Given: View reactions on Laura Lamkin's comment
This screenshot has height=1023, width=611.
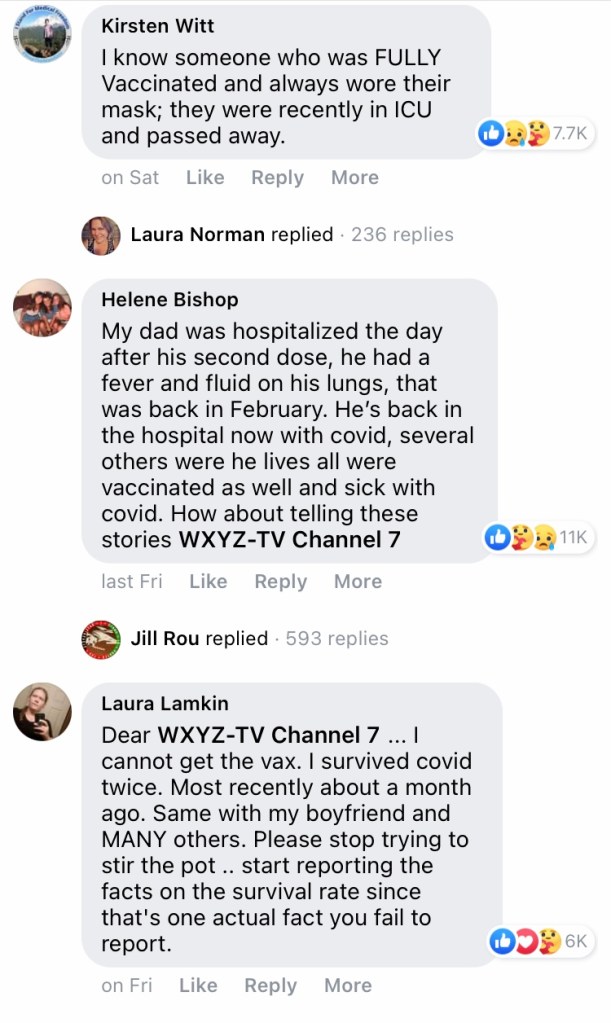Looking at the screenshot, I should tap(539, 941).
